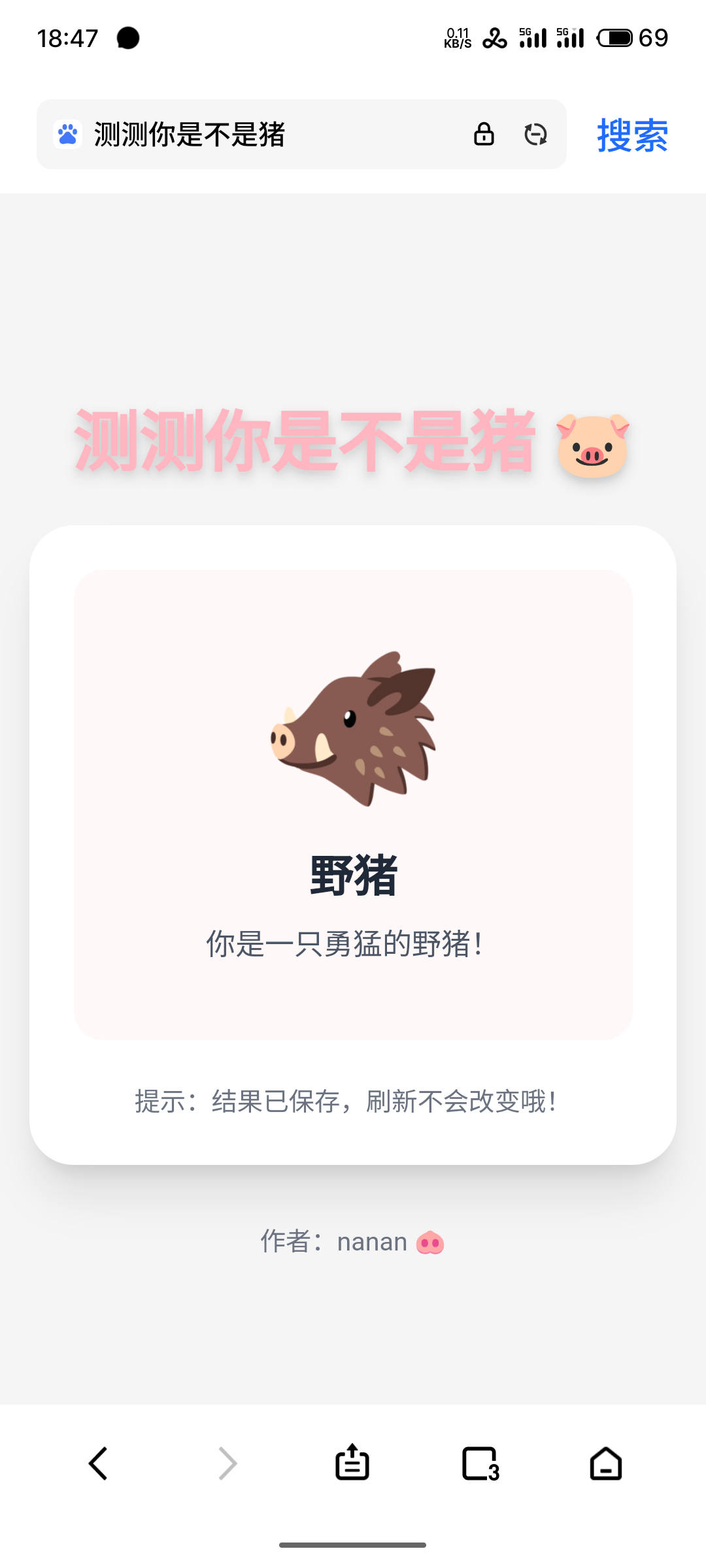The width and height of the screenshot is (706, 1568).
Task: Tap the address bar showing 测测你是不是猪
Action: tap(261, 135)
